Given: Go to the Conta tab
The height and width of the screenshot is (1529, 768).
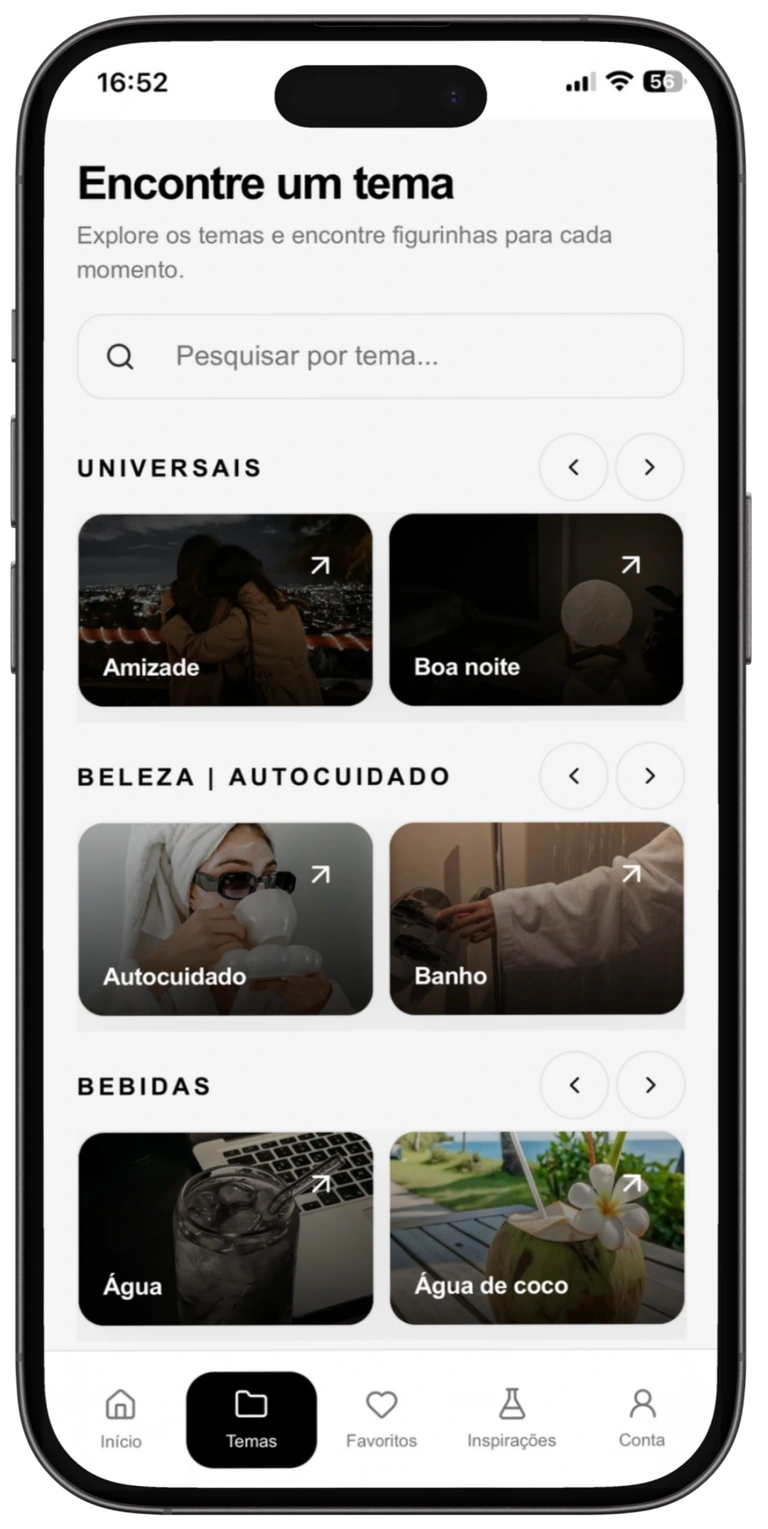Looking at the screenshot, I should coord(642,1419).
